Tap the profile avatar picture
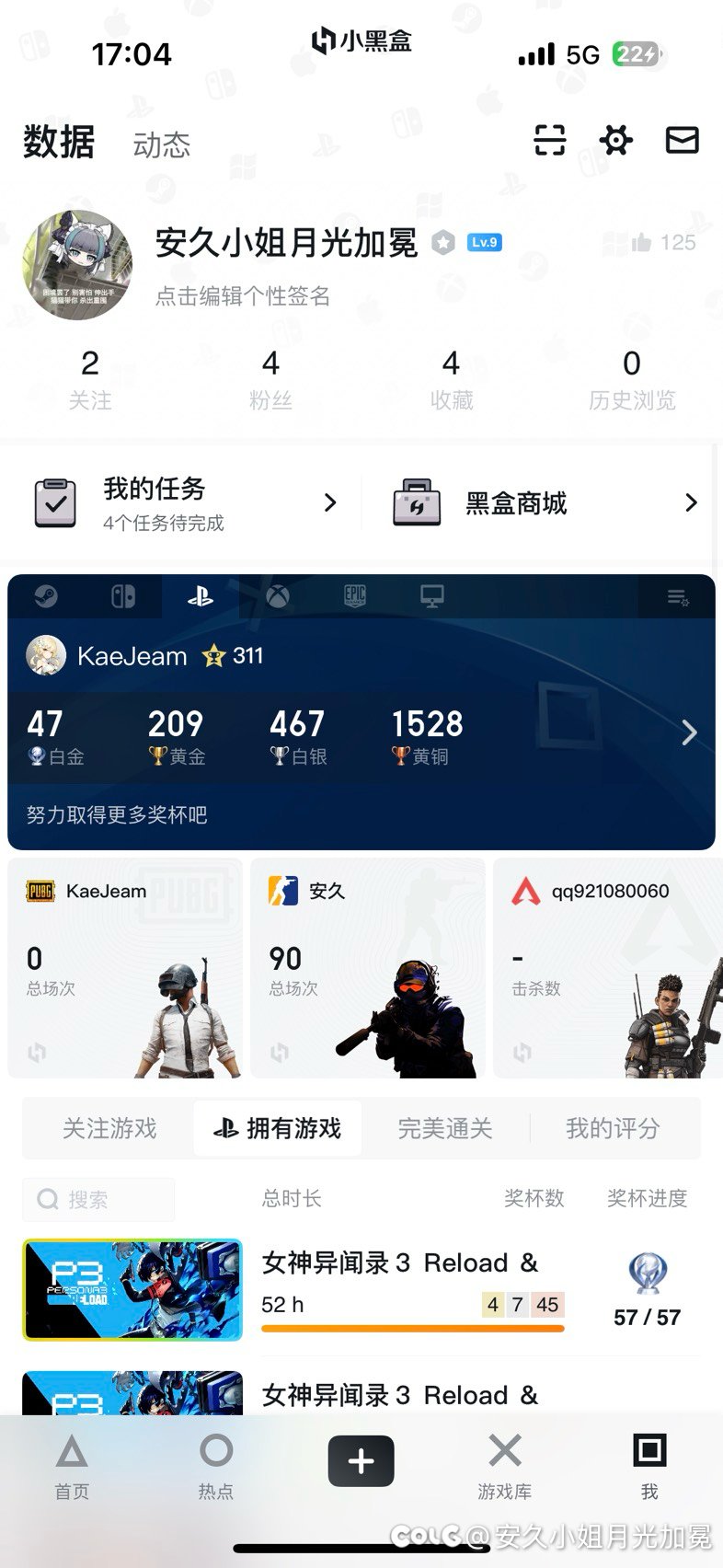Screen dimensions: 723x1568 point(77,264)
